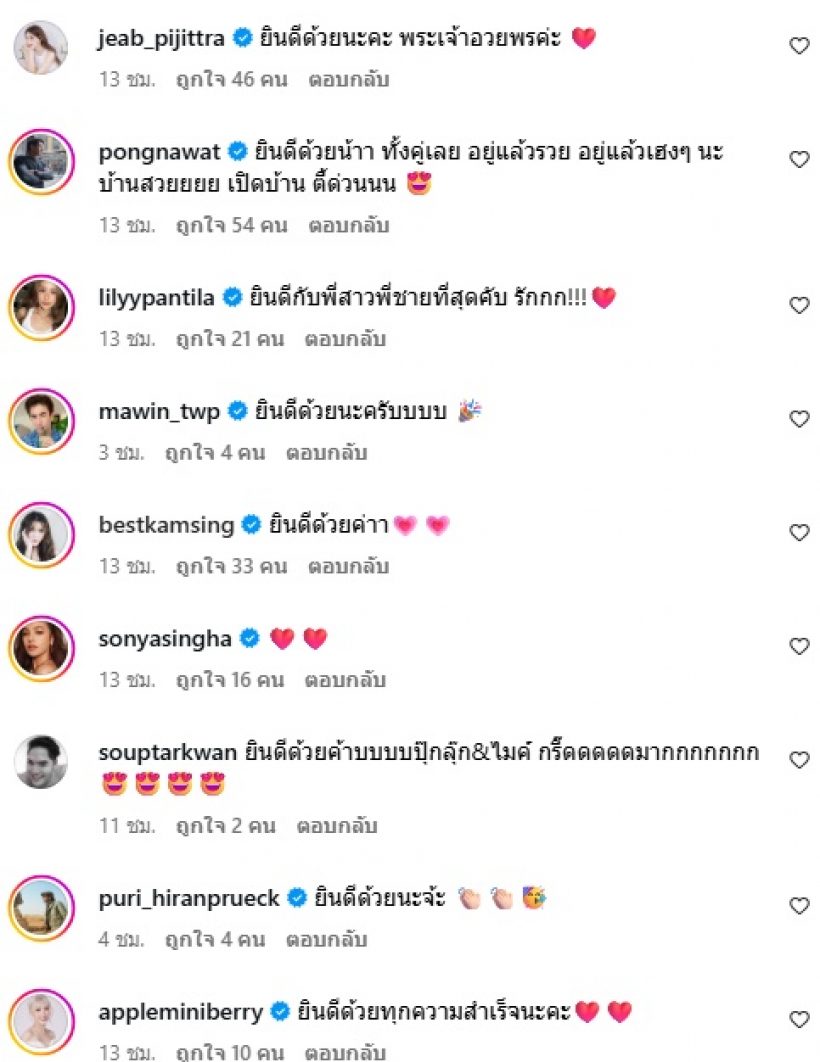
Task: Reply to lilyypantila's comment
Action: (x=348, y=339)
